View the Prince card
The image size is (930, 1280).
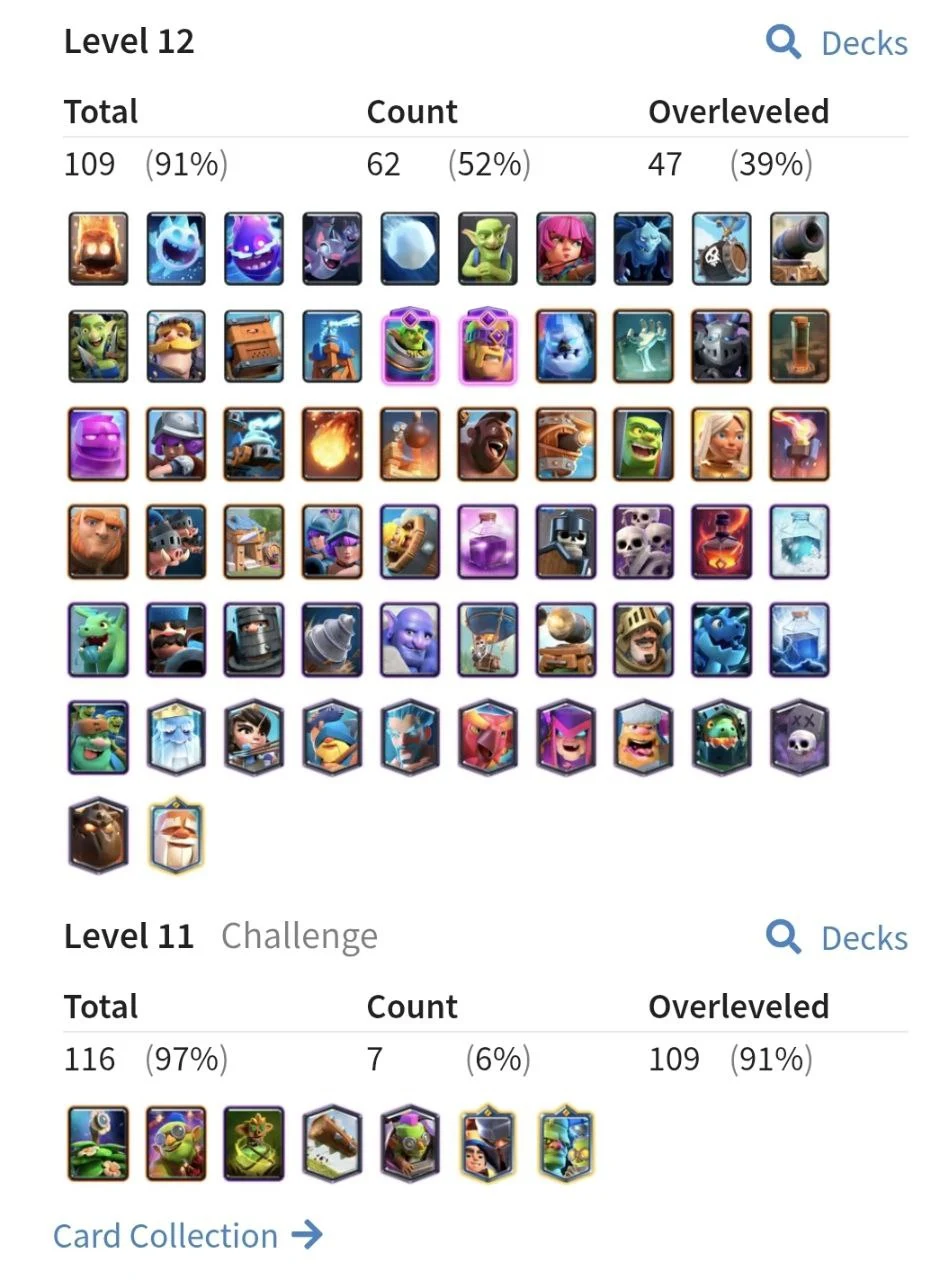coord(644,639)
